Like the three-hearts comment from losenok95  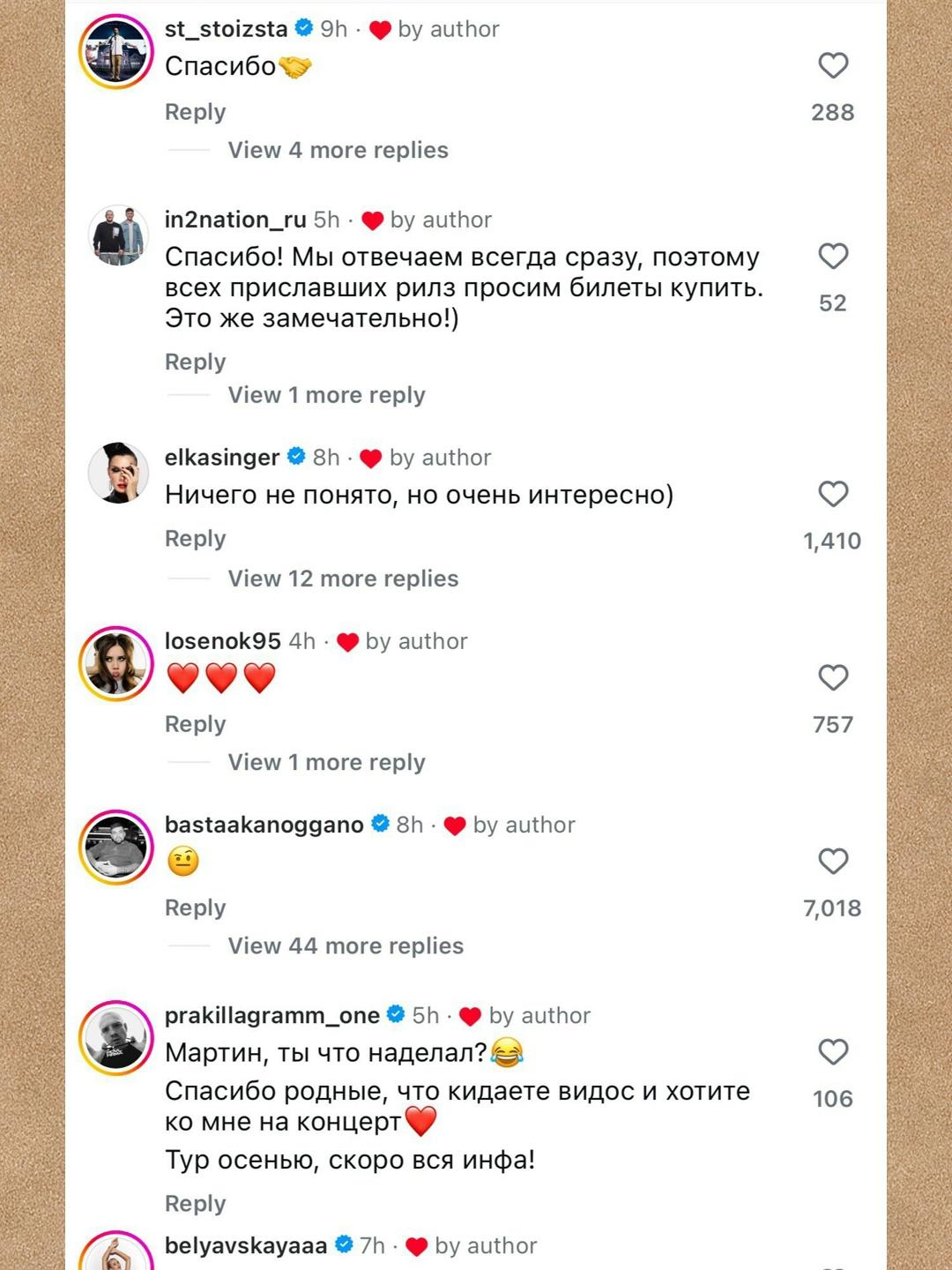tap(833, 677)
